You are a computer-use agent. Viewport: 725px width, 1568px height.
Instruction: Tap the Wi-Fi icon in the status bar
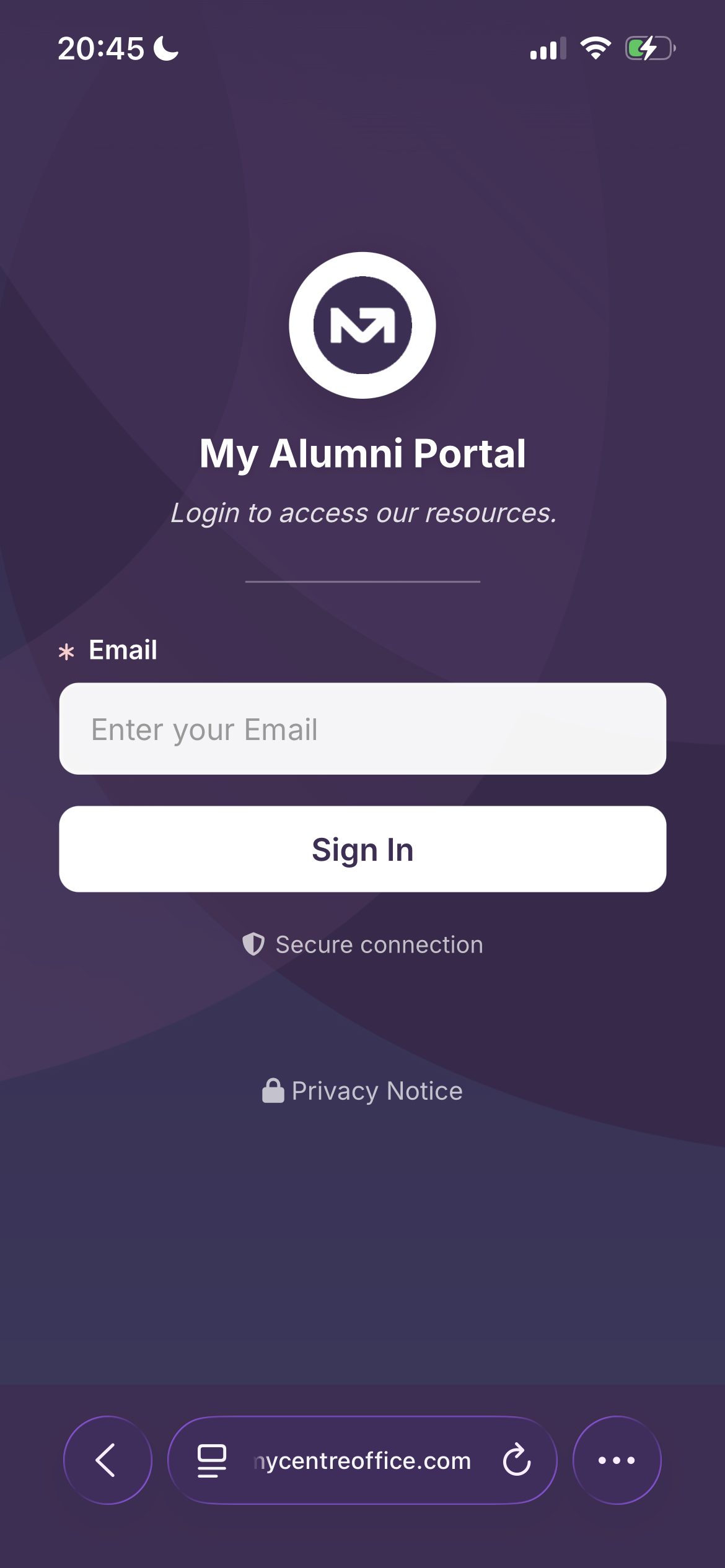(595, 48)
